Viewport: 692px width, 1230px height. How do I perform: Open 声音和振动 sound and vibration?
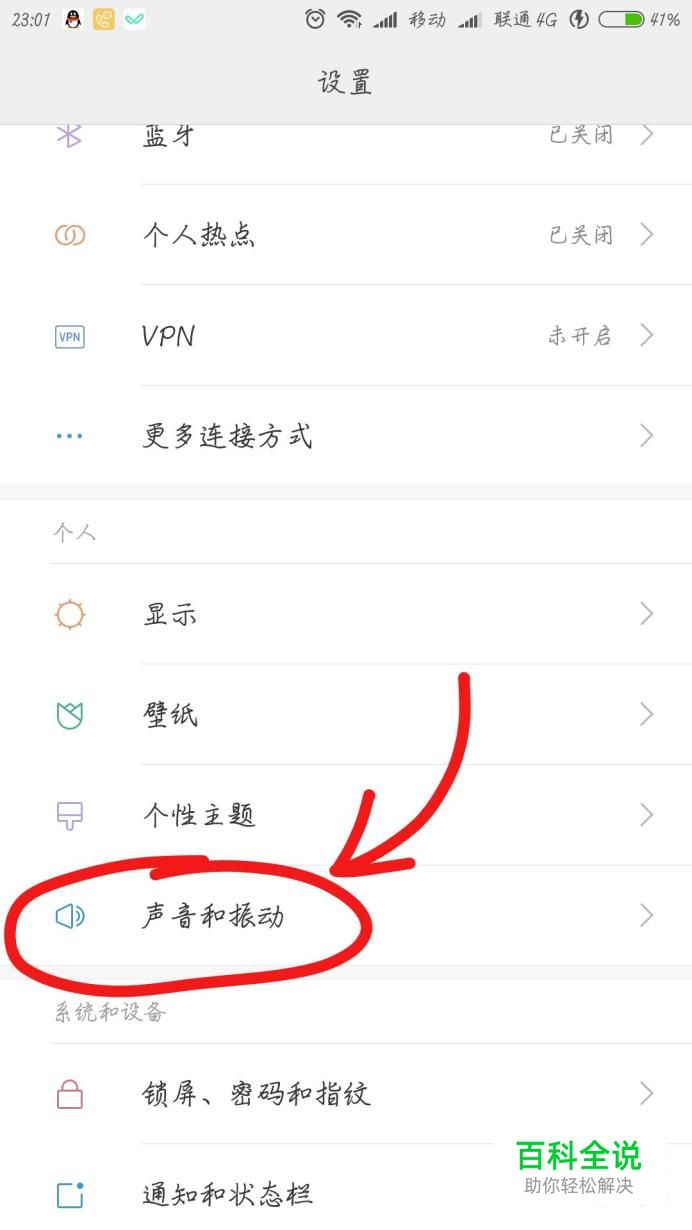click(346, 915)
